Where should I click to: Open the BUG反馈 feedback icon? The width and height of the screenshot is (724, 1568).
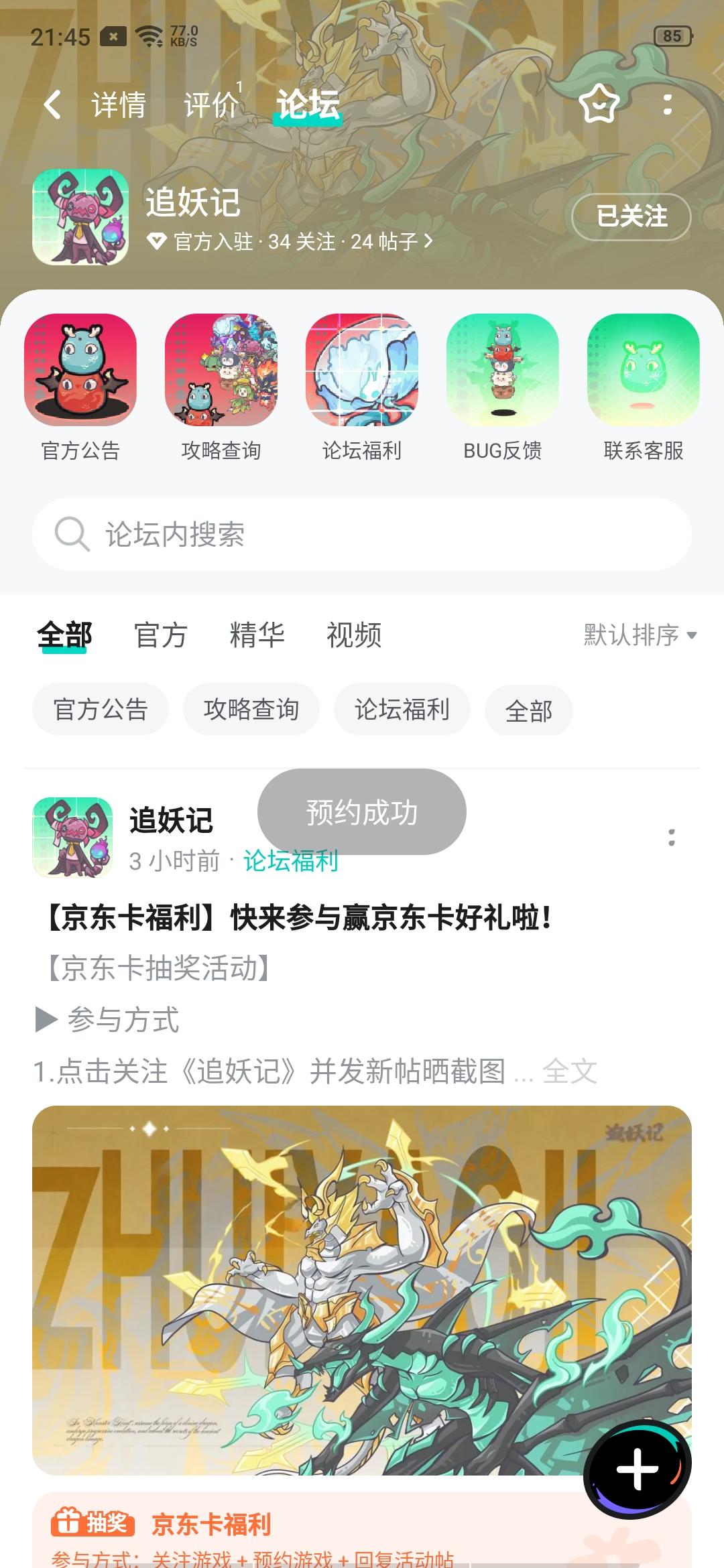pos(503,372)
